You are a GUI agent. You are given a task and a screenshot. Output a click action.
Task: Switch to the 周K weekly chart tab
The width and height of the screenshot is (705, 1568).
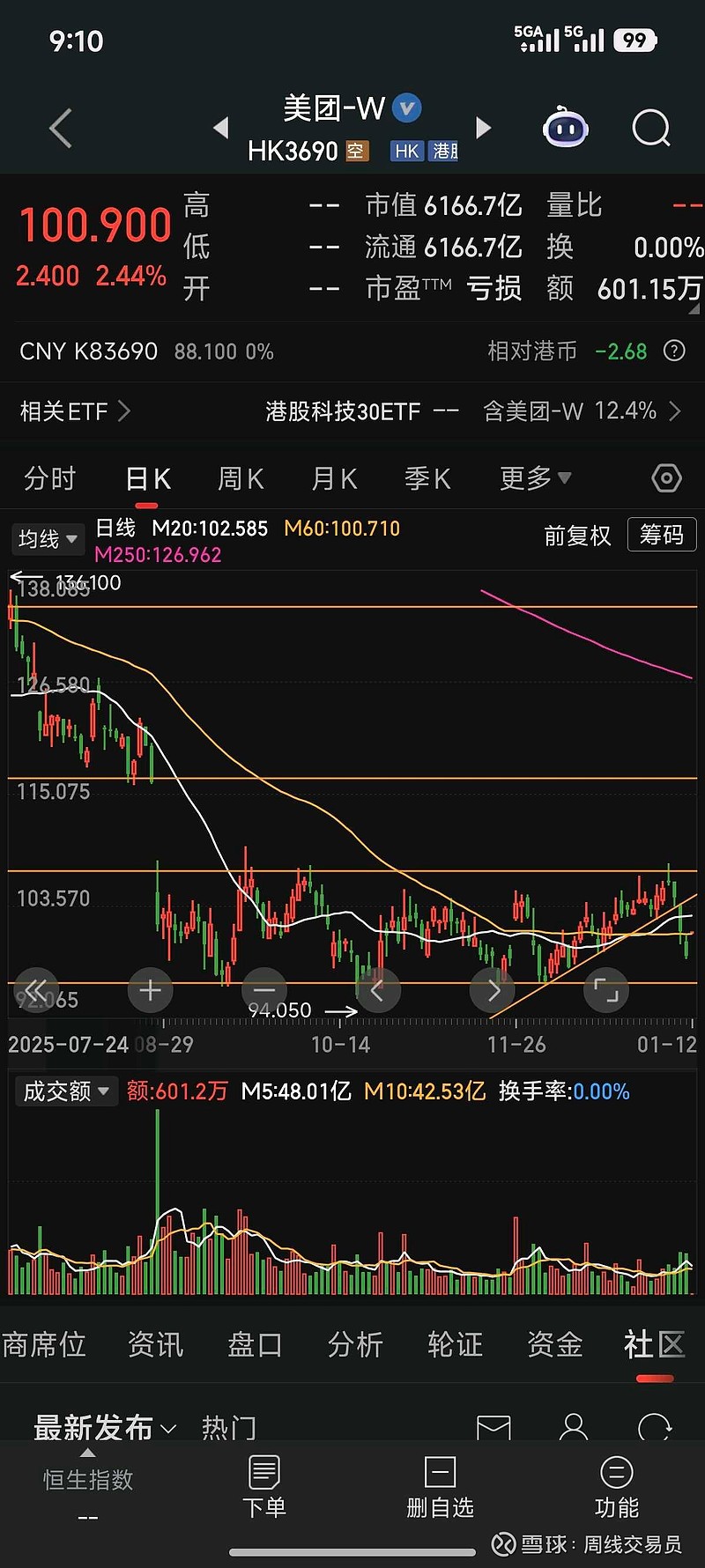pyautogui.click(x=240, y=478)
